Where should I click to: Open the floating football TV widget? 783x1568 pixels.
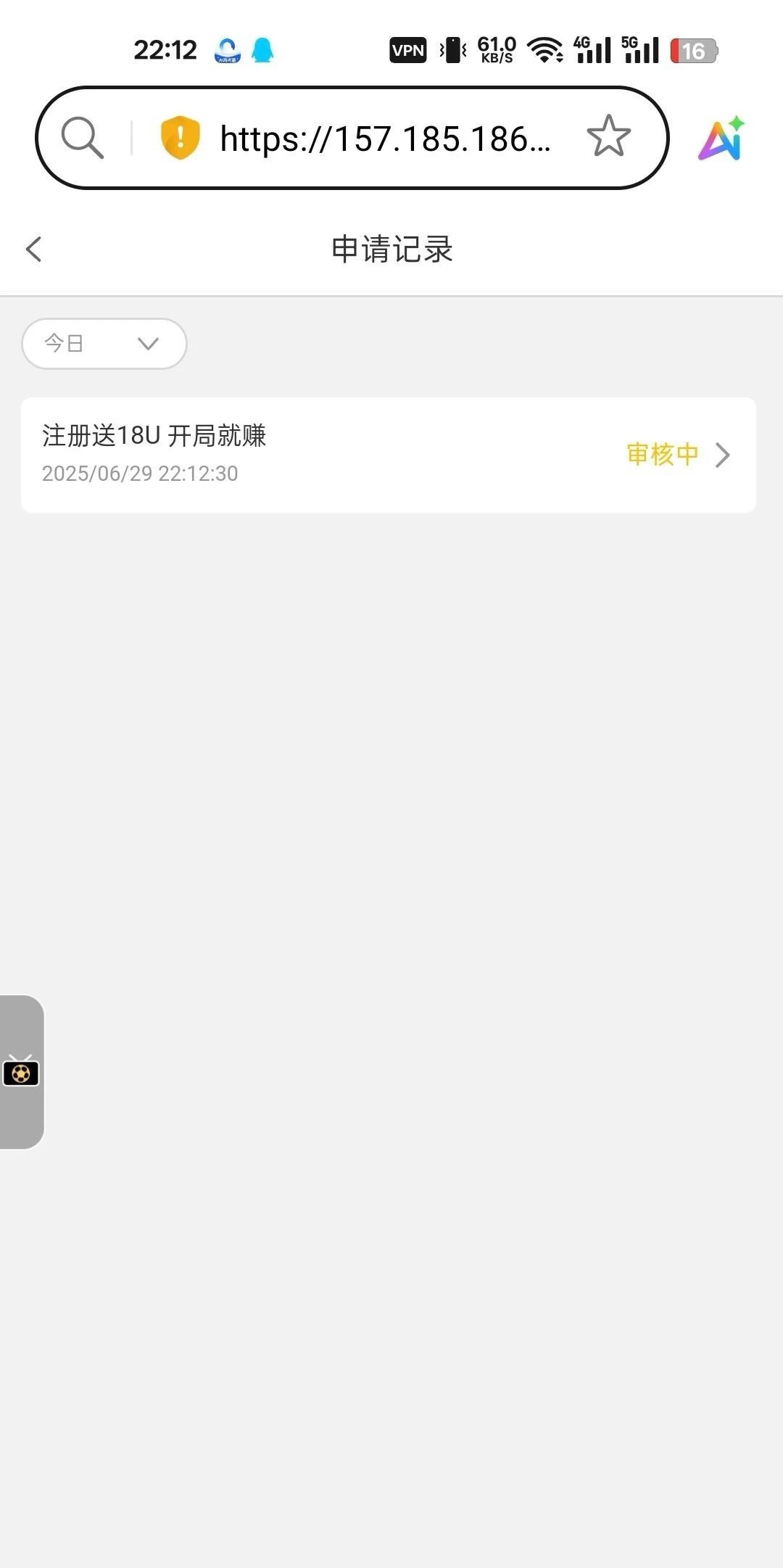click(21, 1072)
